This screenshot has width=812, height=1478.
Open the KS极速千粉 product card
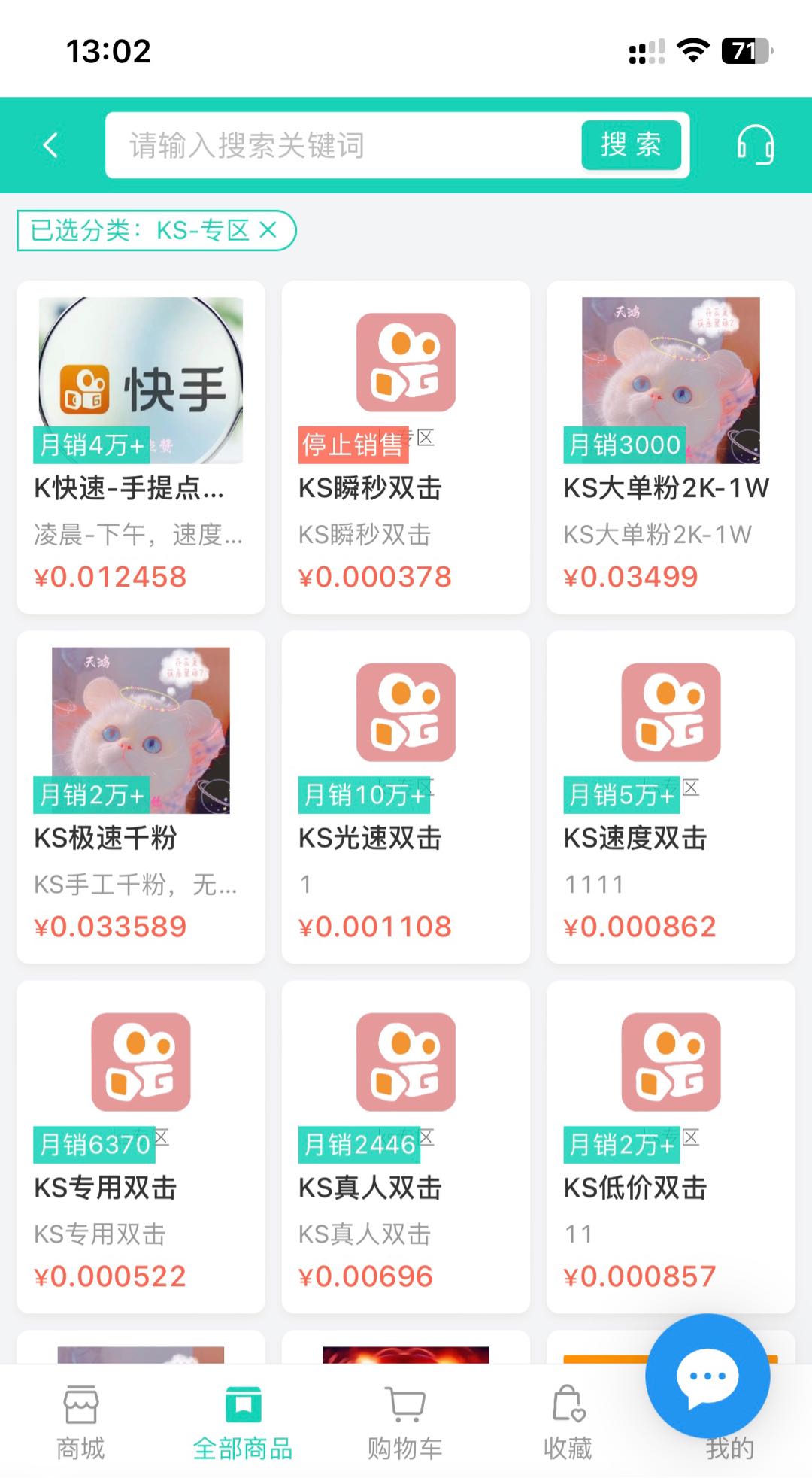141,797
